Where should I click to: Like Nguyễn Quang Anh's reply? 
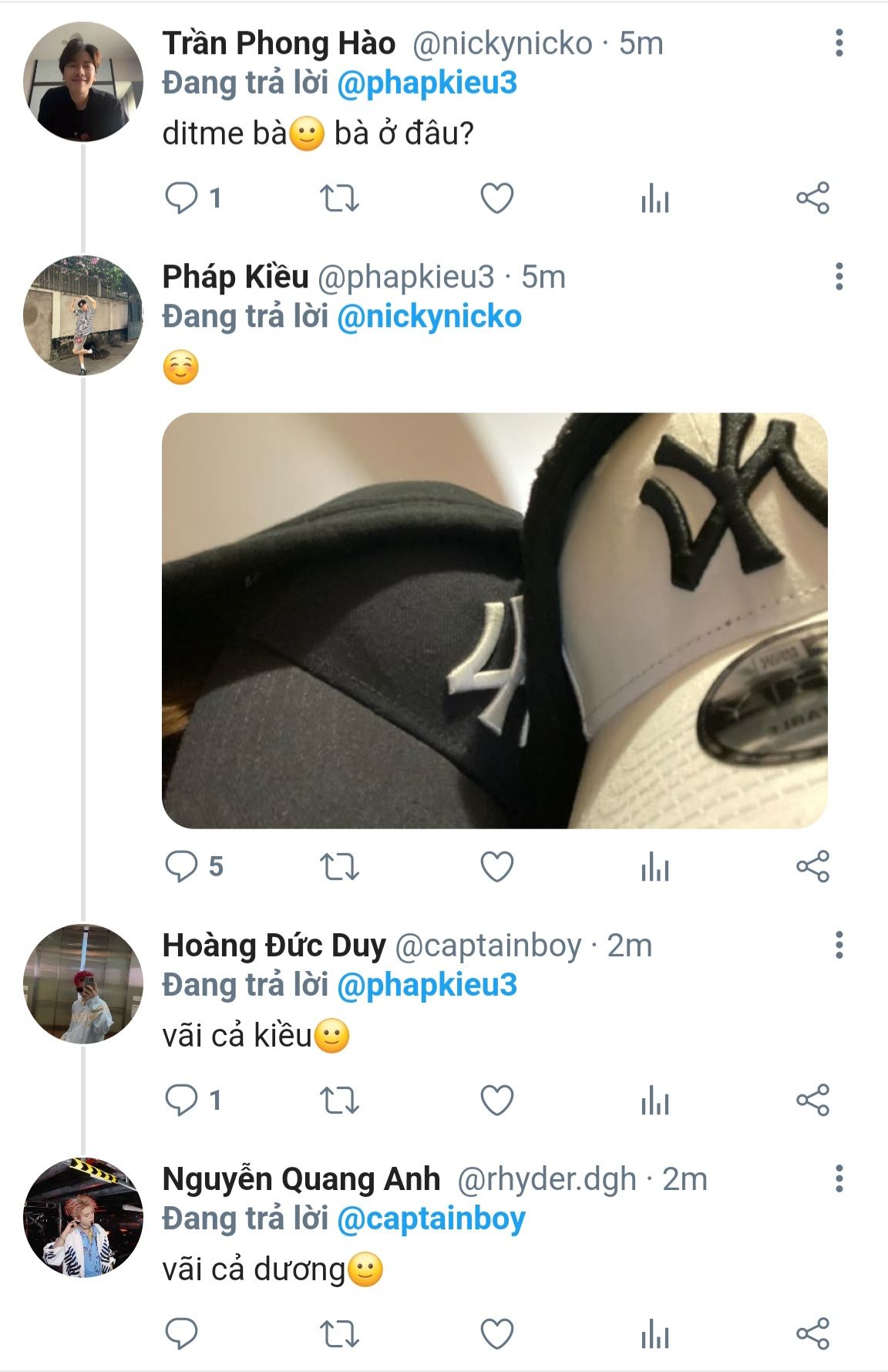coord(497,1333)
